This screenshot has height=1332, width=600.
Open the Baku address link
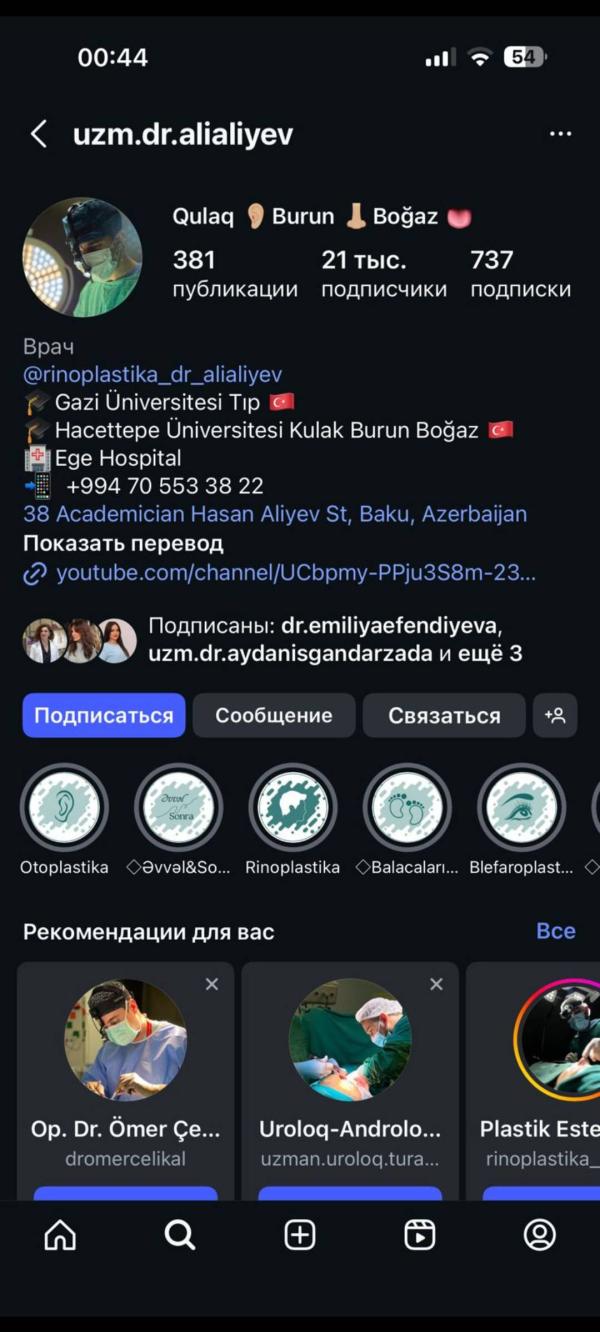click(275, 515)
